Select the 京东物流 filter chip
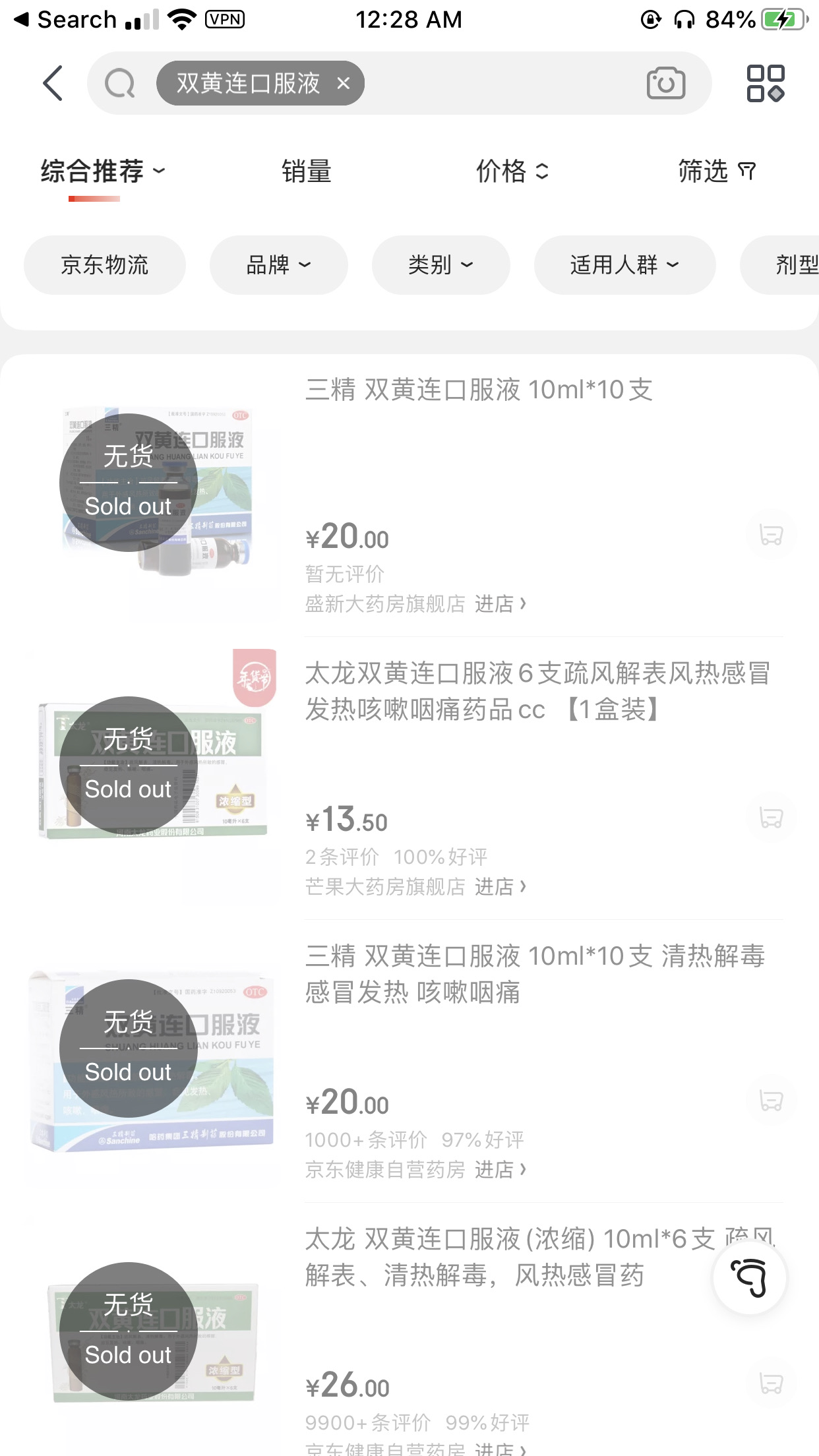Image resolution: width=819 pixels, height=1456 pixels. (105, 265)
